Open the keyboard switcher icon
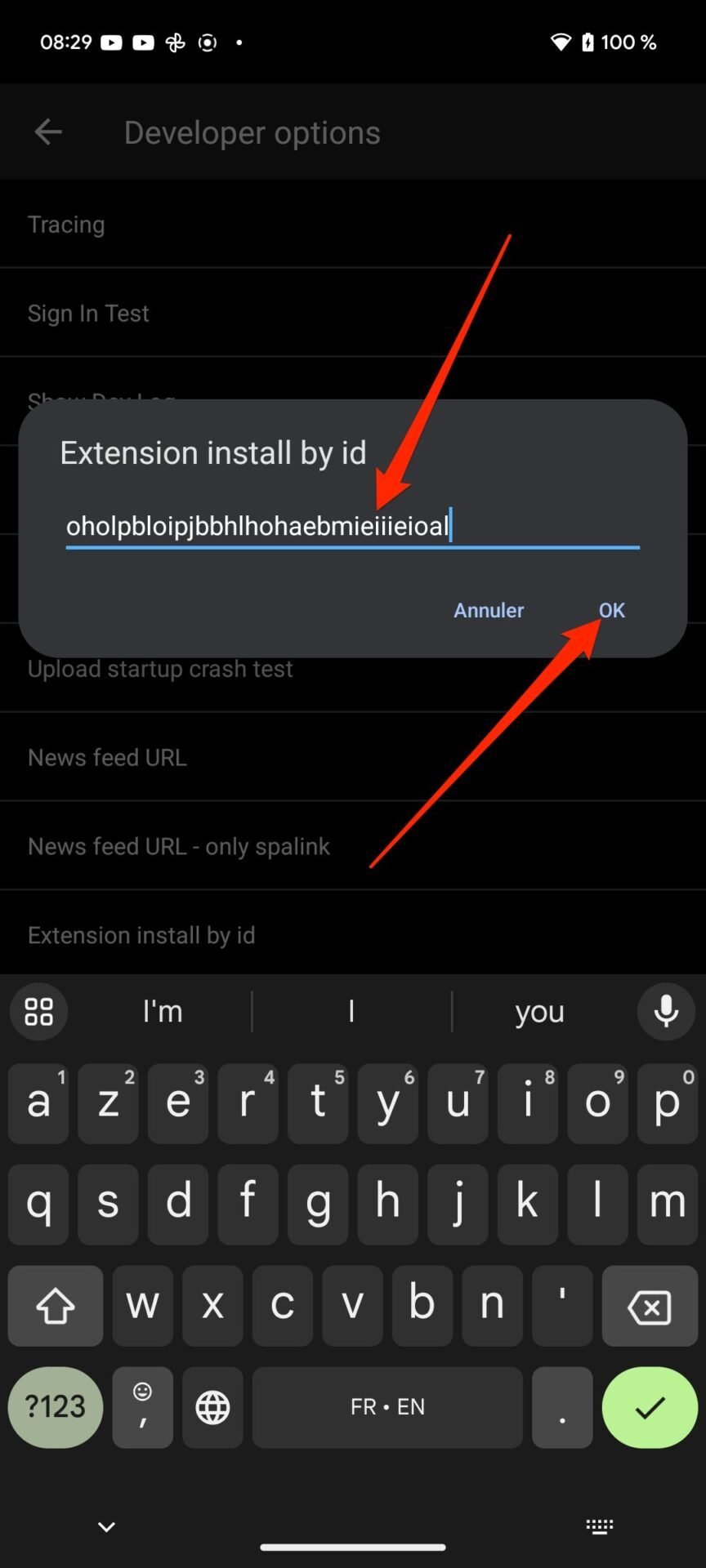Screen dimensions: 706x1568 click(599, 1526)
